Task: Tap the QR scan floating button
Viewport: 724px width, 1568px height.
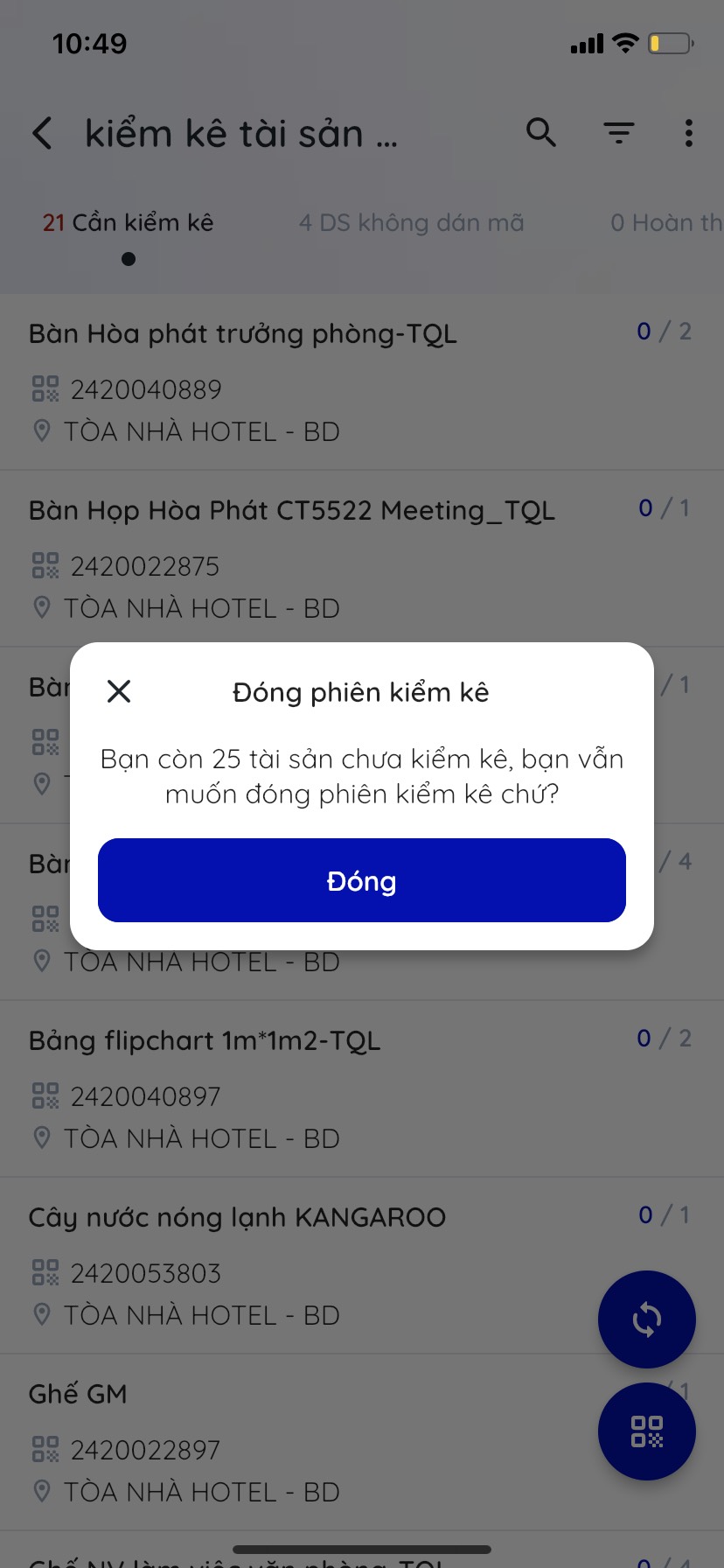Action: click(x=646, y=1431)
